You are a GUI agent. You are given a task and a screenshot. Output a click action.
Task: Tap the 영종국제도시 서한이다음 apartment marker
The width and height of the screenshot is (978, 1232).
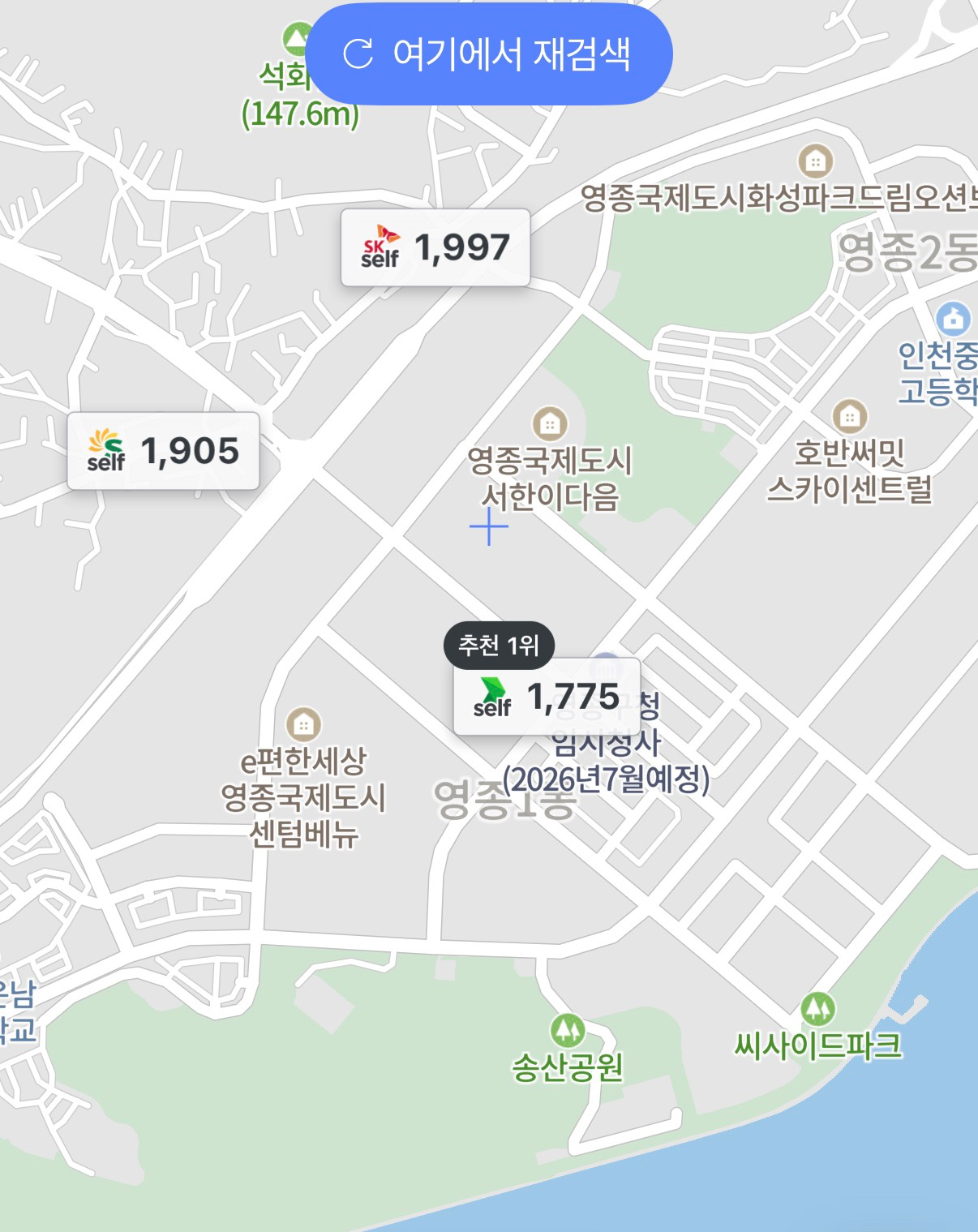(x=550, y=423)
